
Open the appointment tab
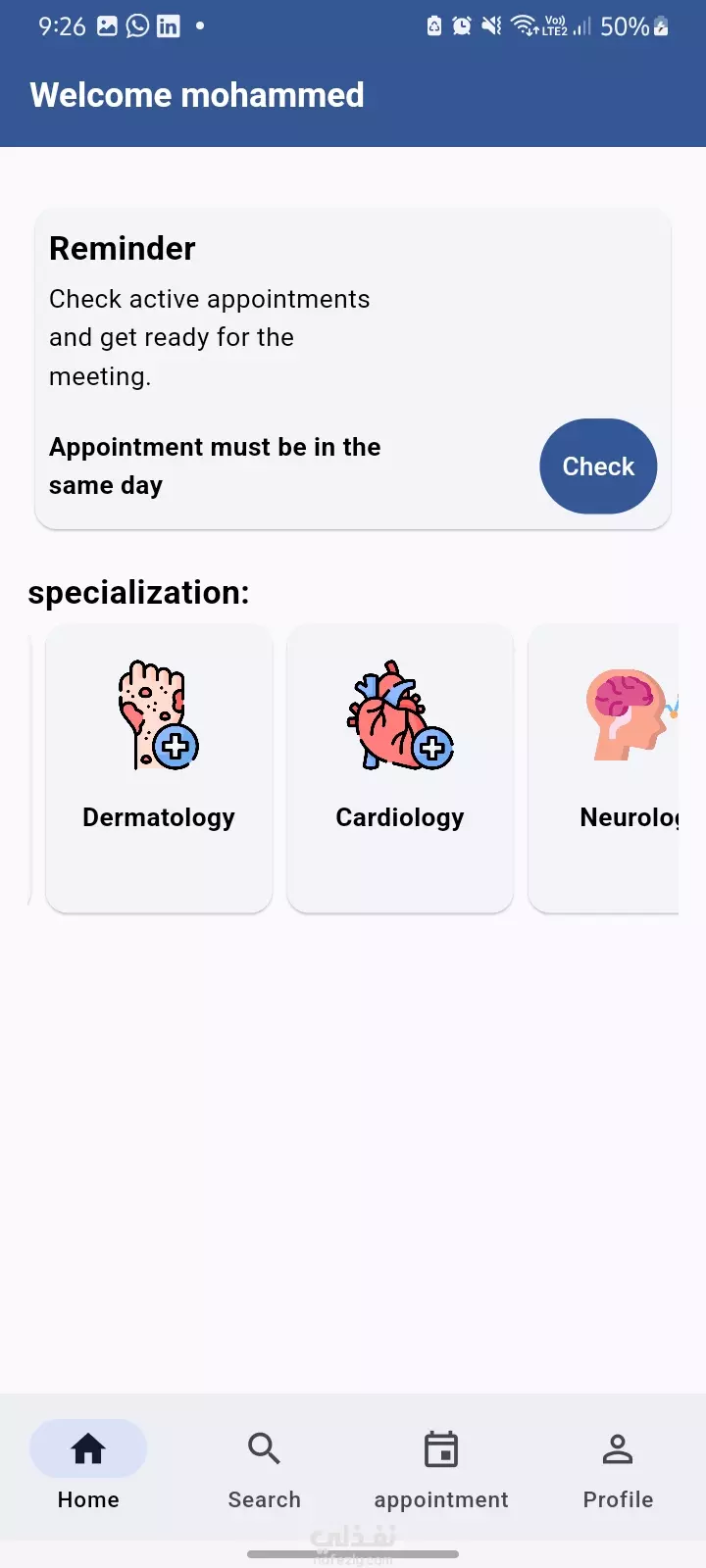tap(441, 1466)
